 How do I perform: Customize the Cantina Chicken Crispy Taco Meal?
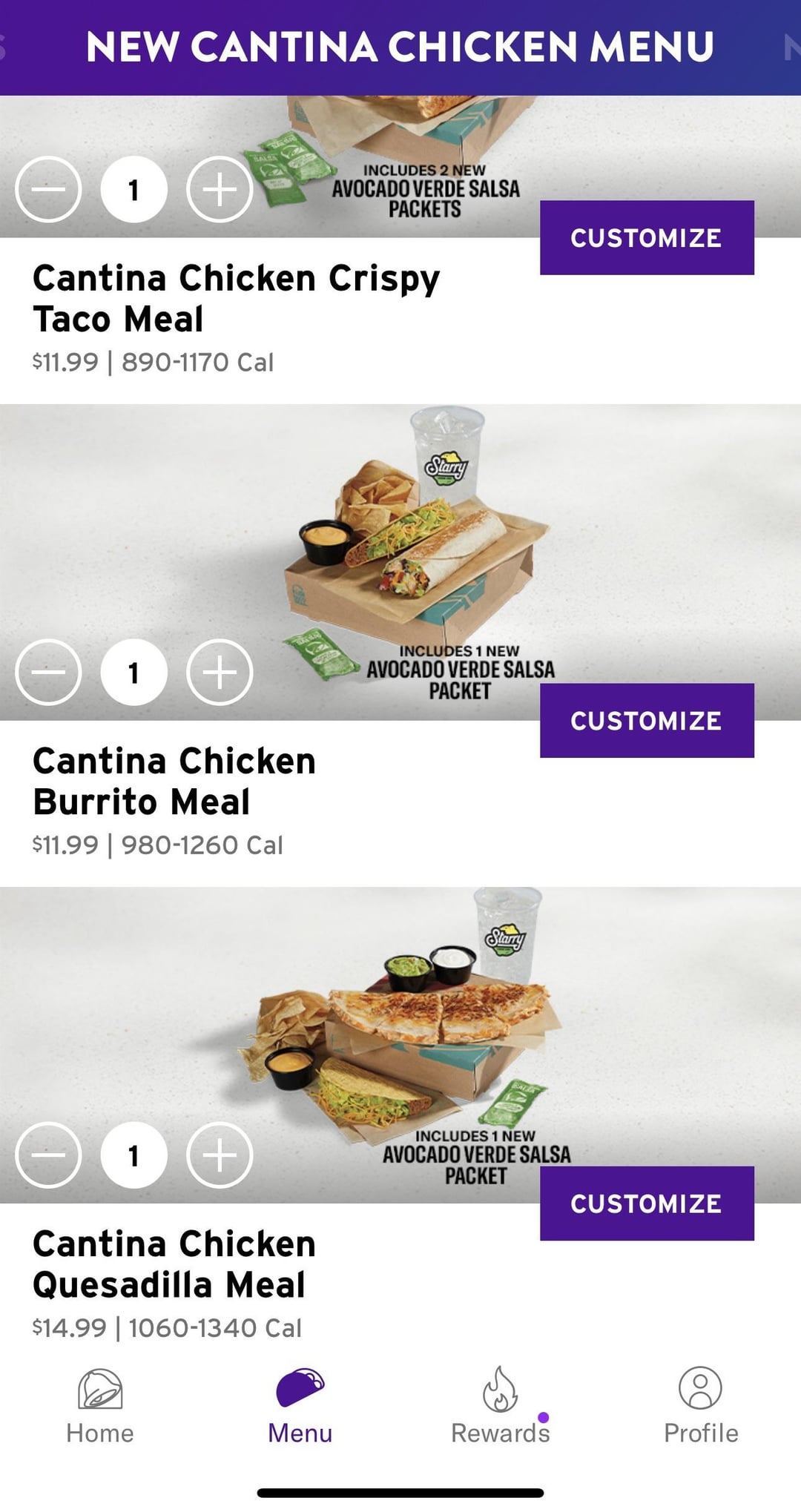click(647, 237)
